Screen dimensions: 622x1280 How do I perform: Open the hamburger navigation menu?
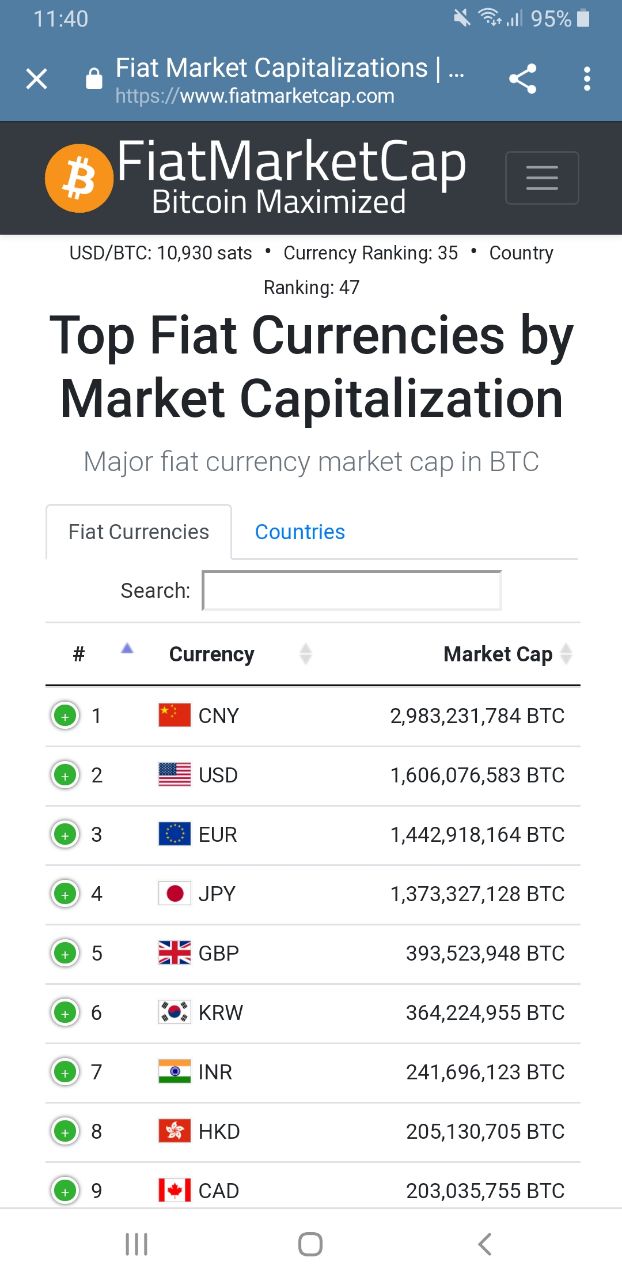click(x=542, y=178)
